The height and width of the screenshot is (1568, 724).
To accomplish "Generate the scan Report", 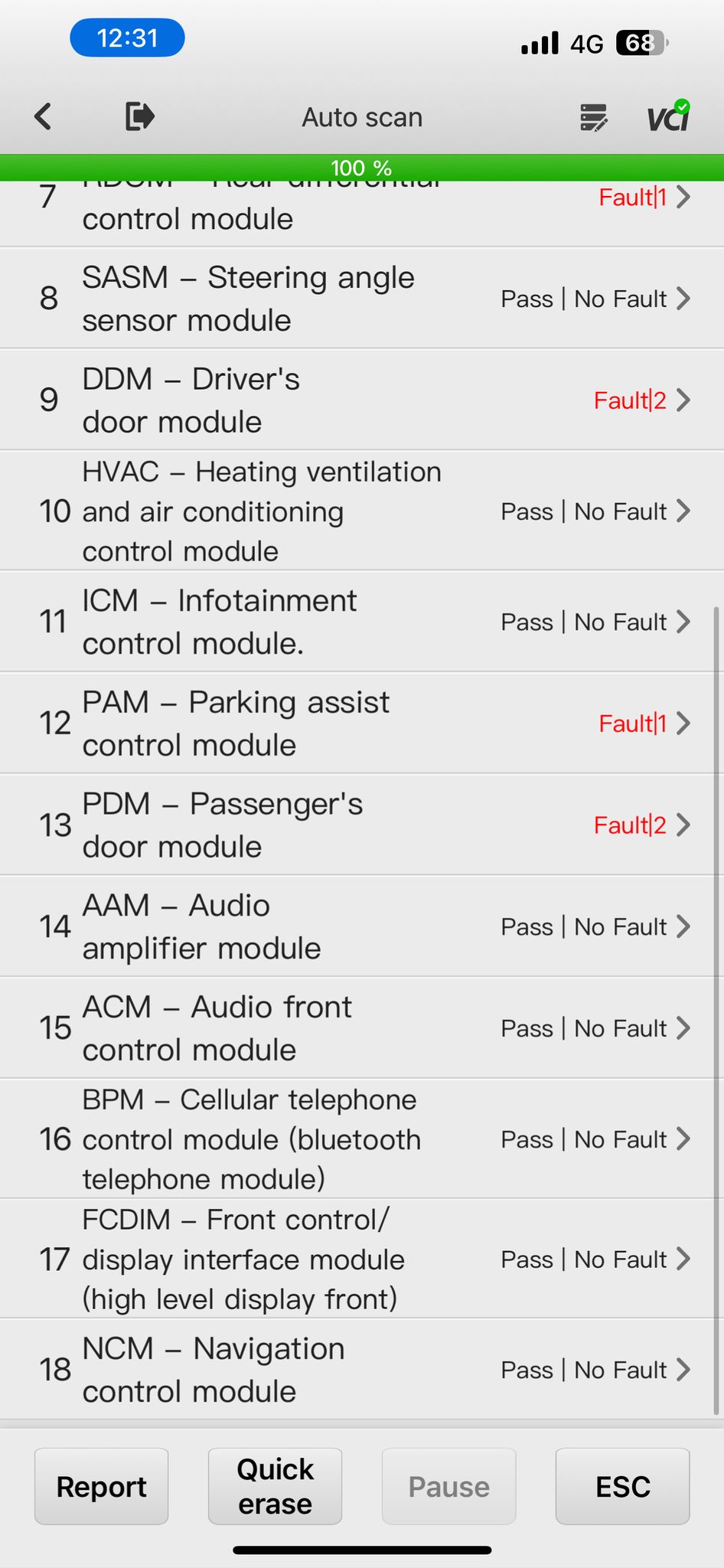I will (101, 1486).
